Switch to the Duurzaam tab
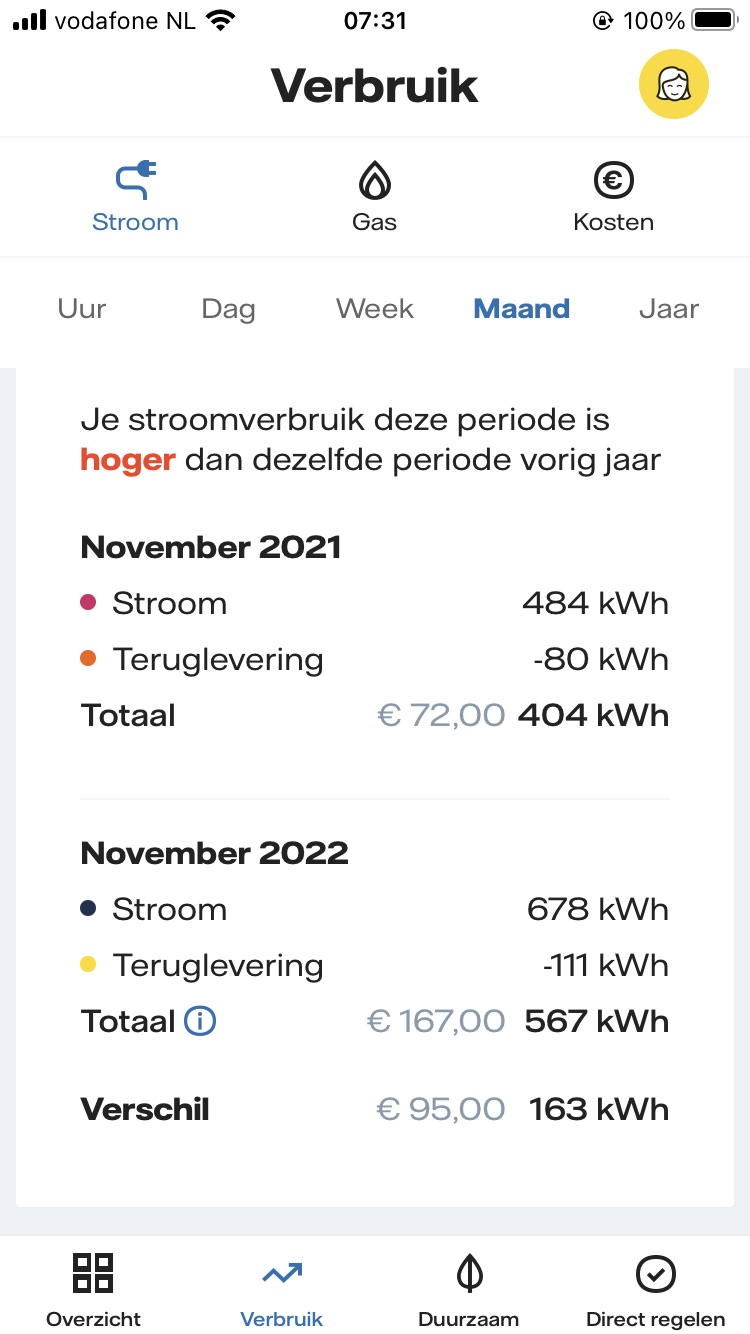Viewport: 750px width, 1334px height. tap(469, 1288)
